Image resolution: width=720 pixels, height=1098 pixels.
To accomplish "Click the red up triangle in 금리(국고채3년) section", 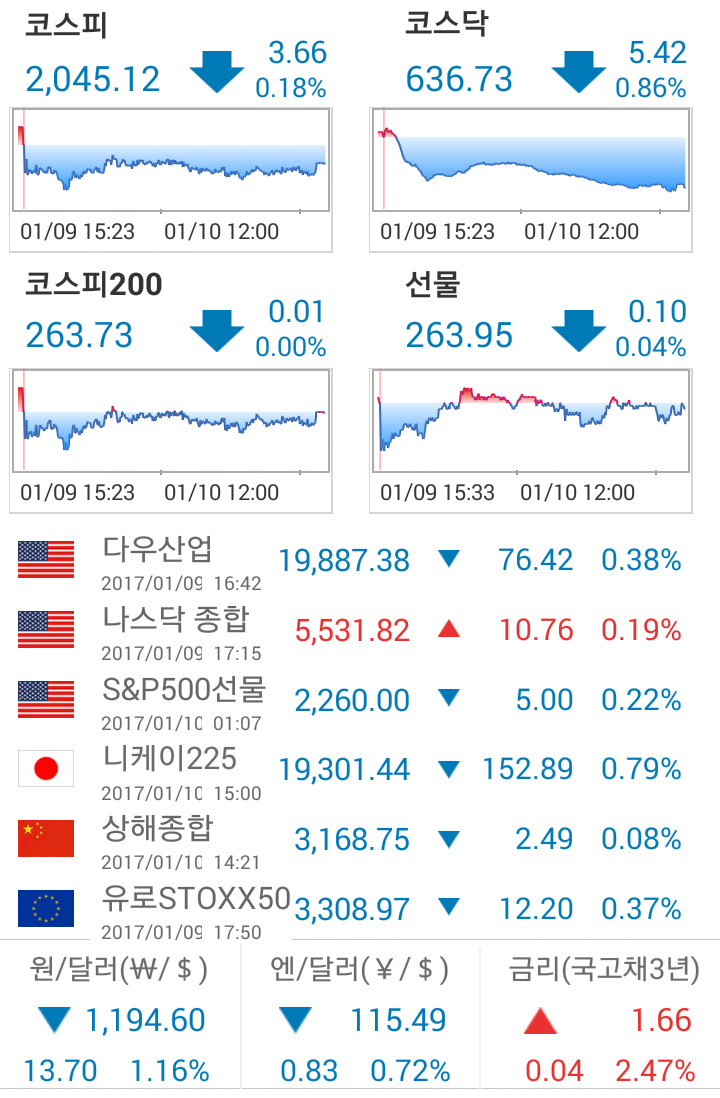I will pyautogui.click(x=540, y=1019).
